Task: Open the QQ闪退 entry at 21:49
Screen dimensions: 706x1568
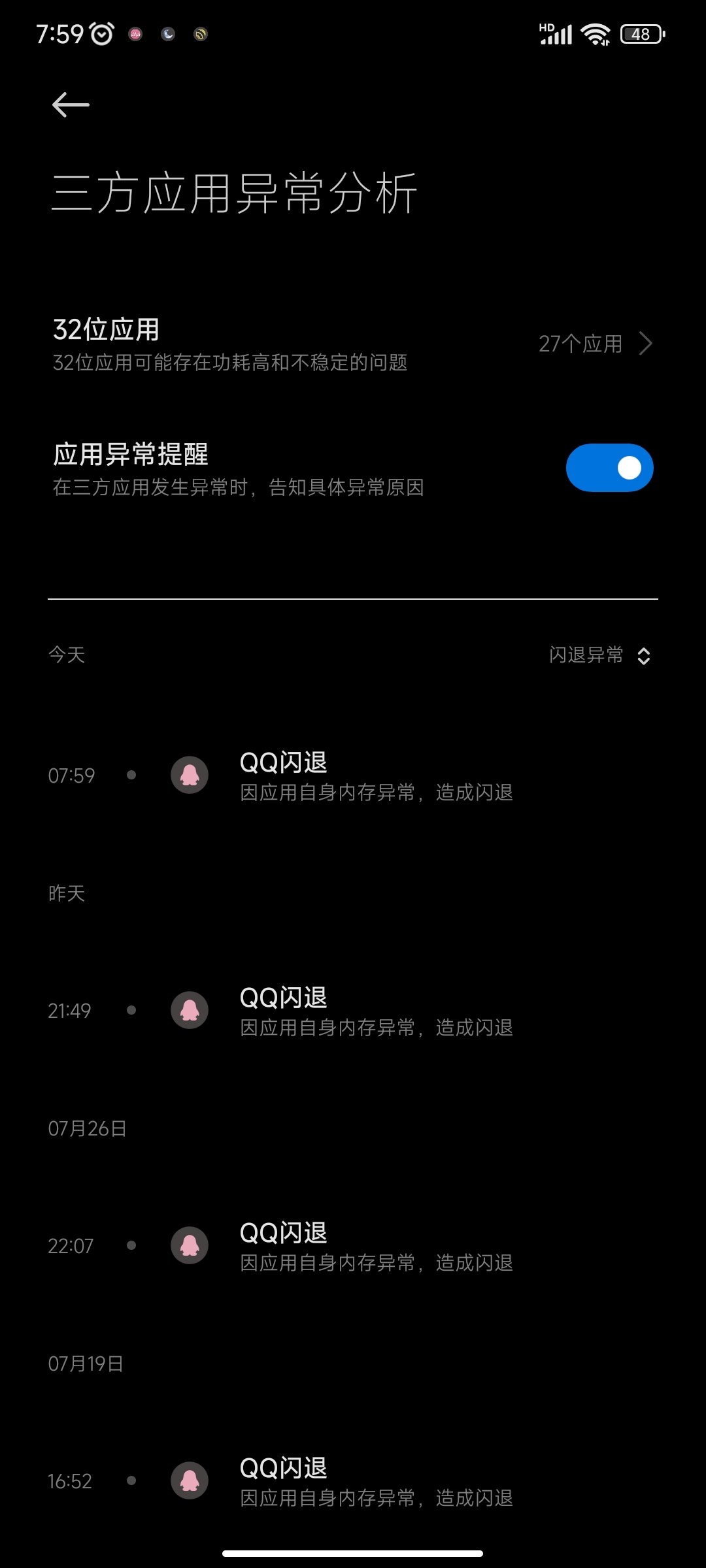Action: tap(353, 1011)
